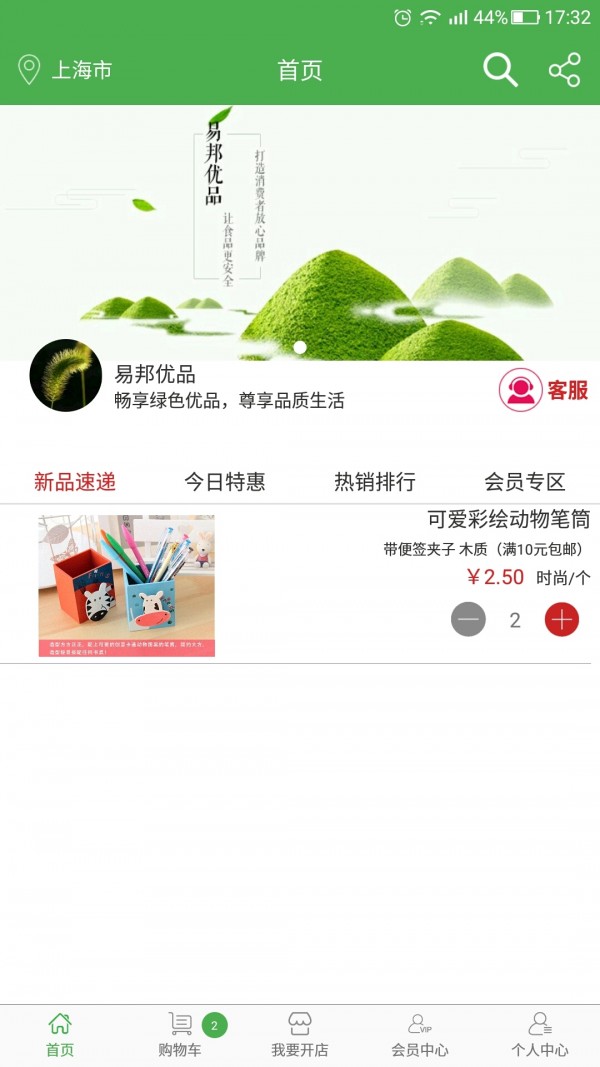Increase the 笔筒 quantity with plus
Viewport: 600px width, 1067px height.
coord(562,620)
